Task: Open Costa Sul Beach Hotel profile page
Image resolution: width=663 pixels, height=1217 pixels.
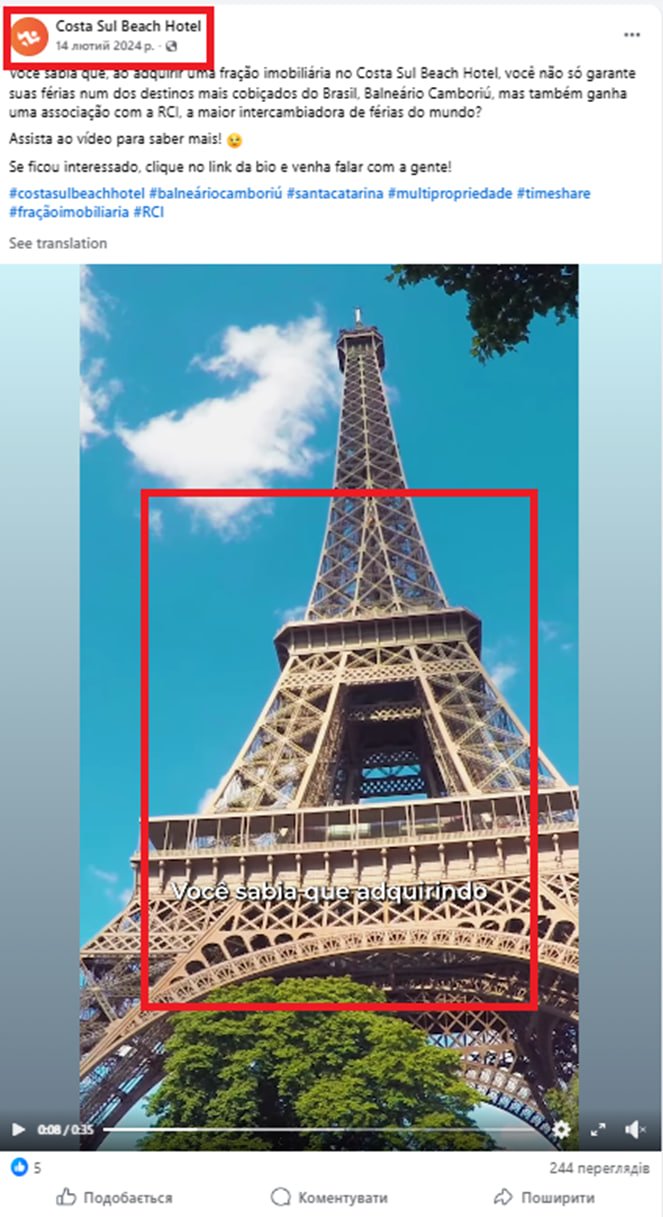Action: coord(128,27)
